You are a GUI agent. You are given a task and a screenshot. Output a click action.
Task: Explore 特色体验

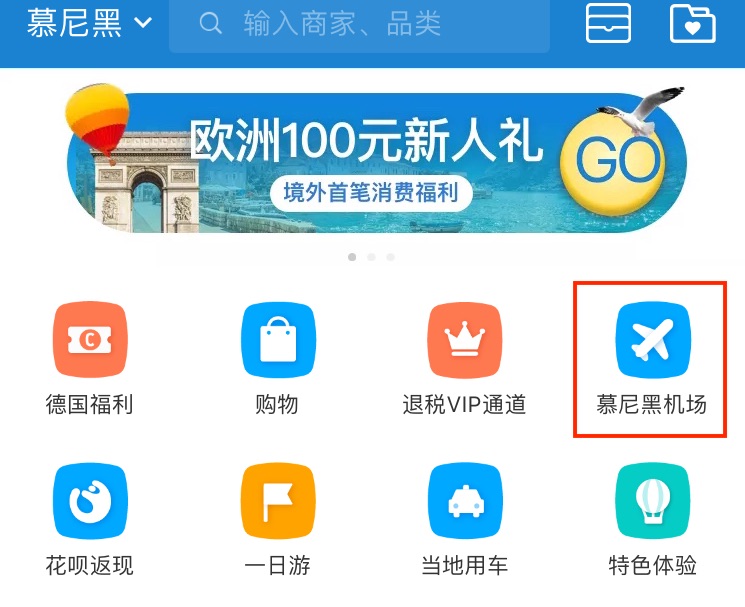click(652, 520)
